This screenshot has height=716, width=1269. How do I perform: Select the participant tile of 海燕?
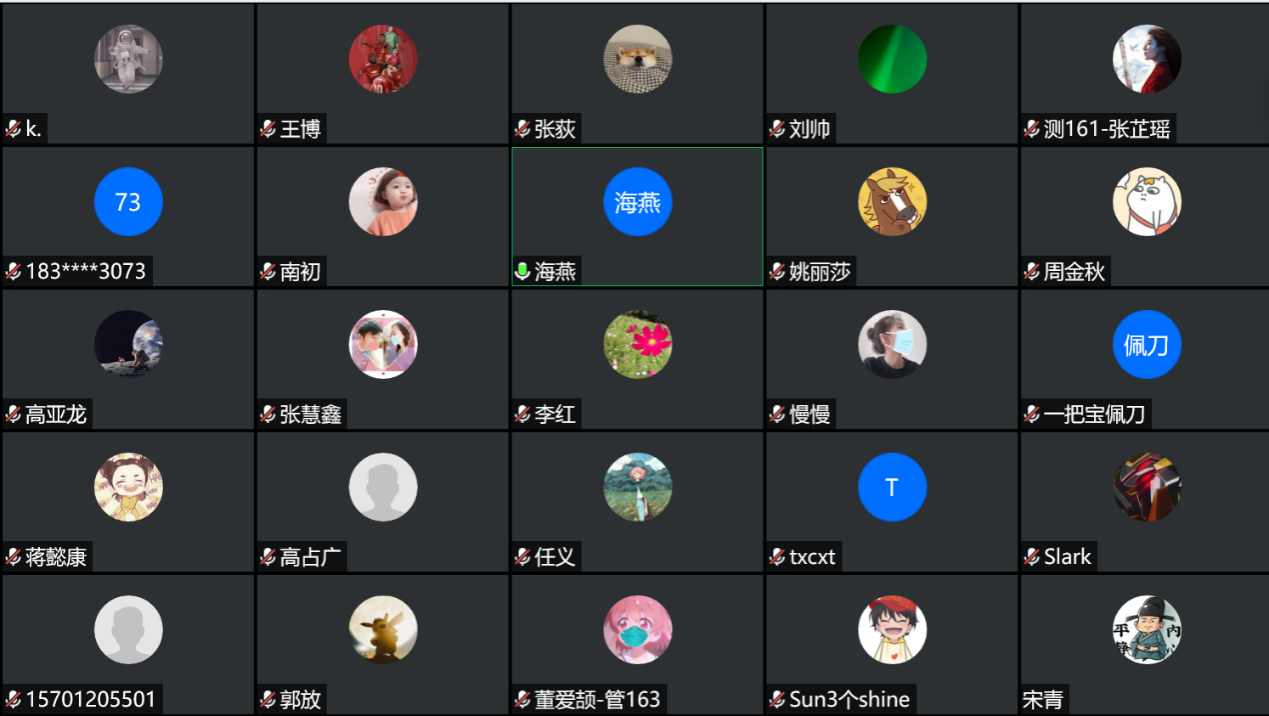pos(637,216)
